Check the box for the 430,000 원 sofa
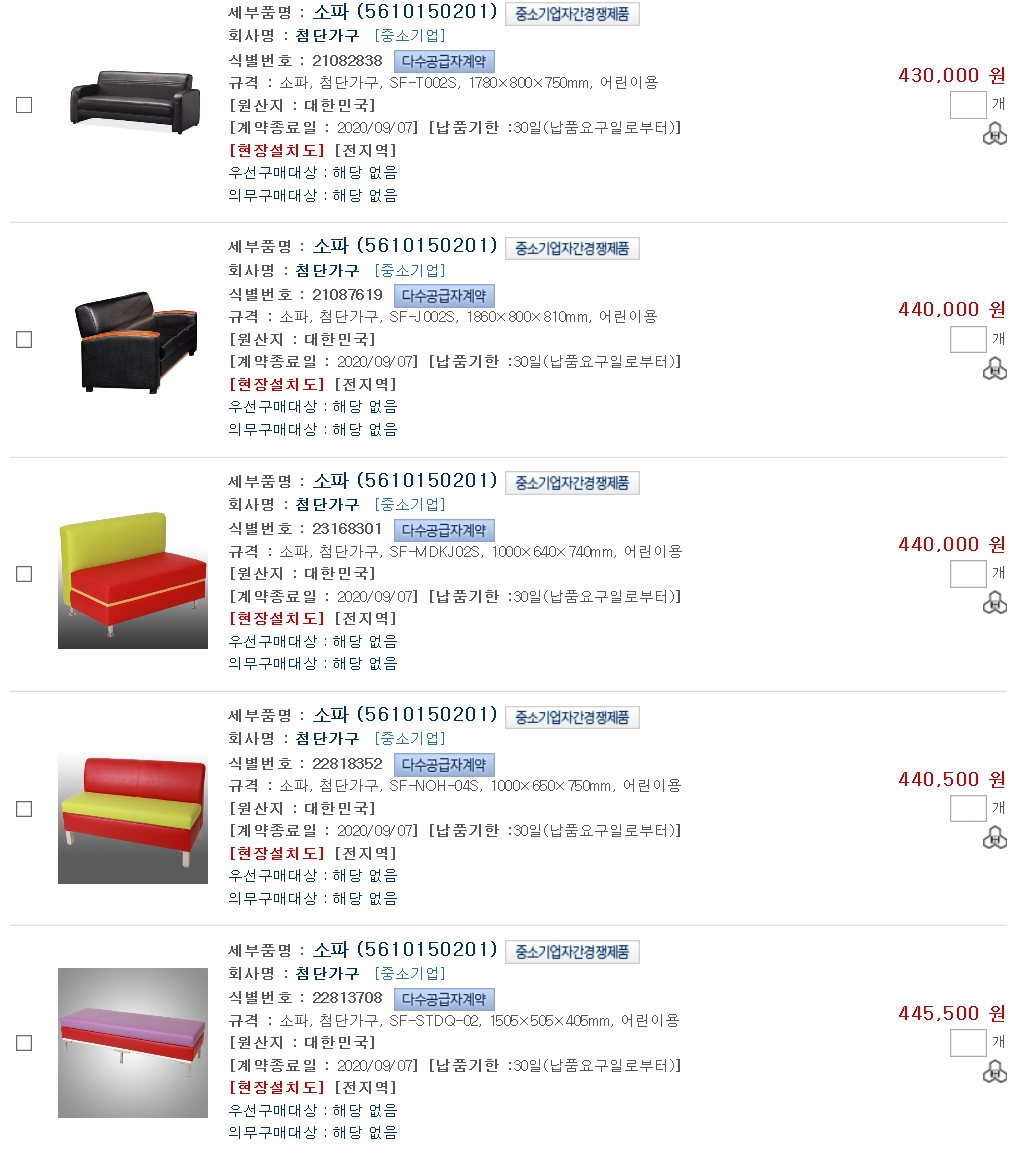This screenshot has height=1155, width=1021. coord(24,105)
